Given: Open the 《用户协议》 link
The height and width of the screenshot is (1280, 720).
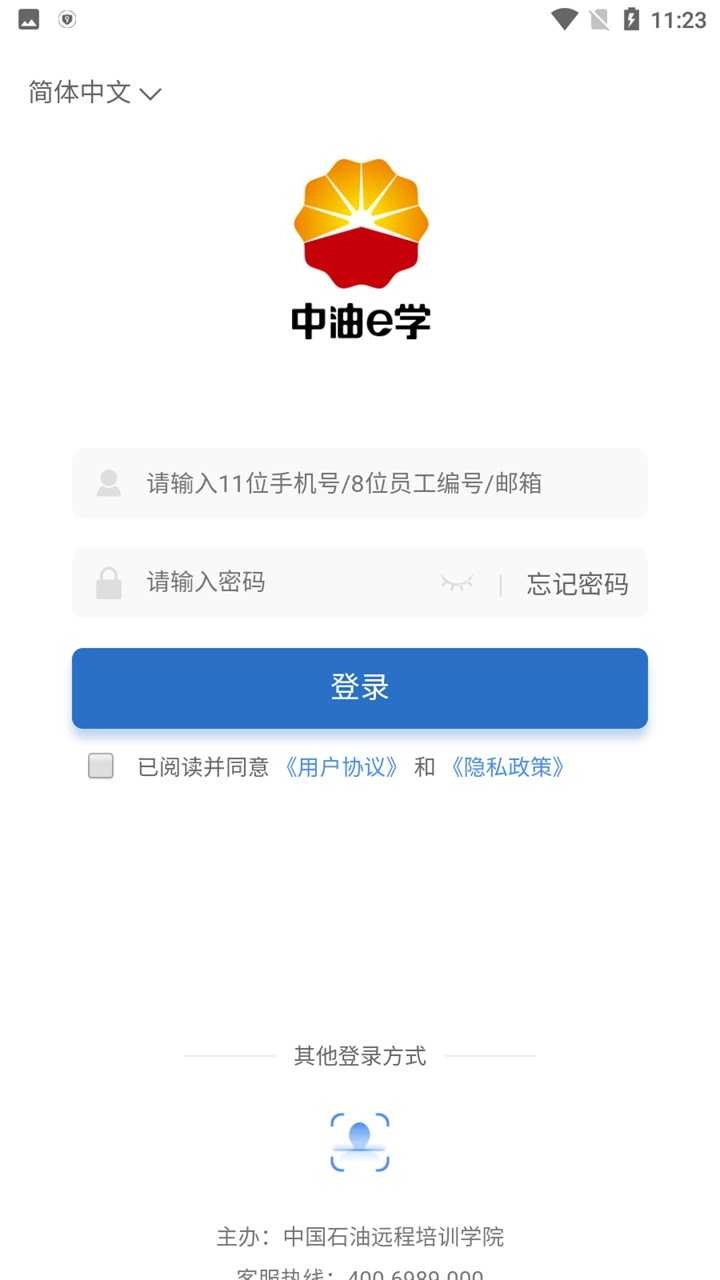Looking at the screenshot, I should click(x=342, y=767).
